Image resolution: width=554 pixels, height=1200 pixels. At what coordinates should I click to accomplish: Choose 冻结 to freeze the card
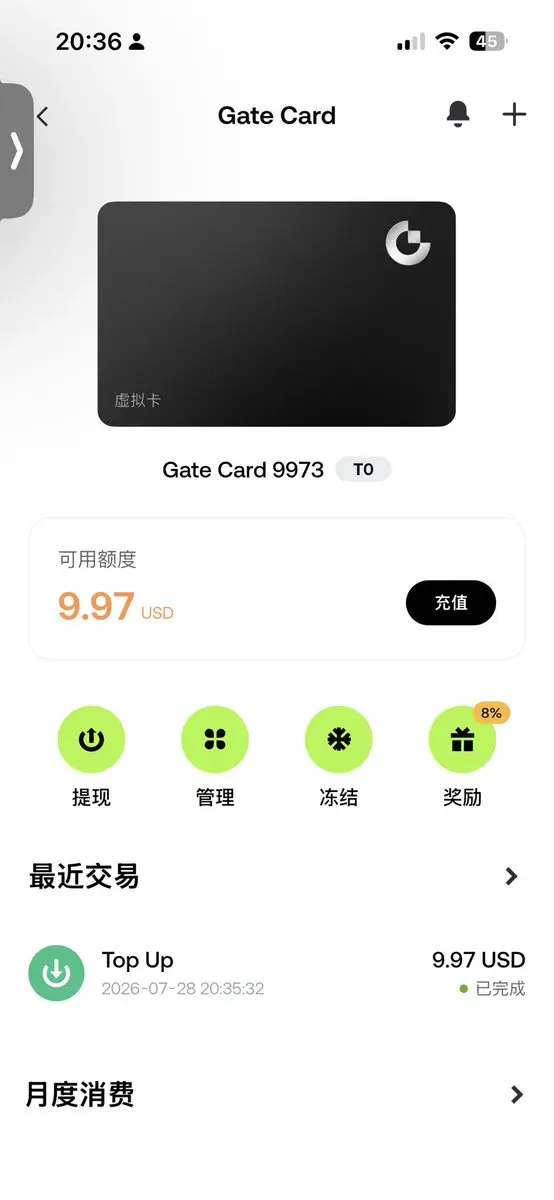click(x=339, y=756)
